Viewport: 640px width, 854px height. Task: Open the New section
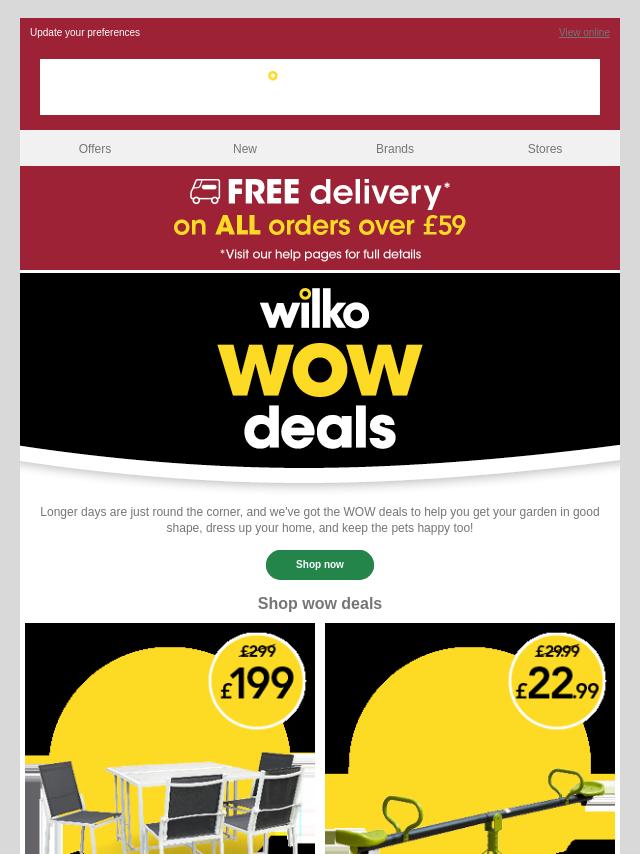[245, 149]
